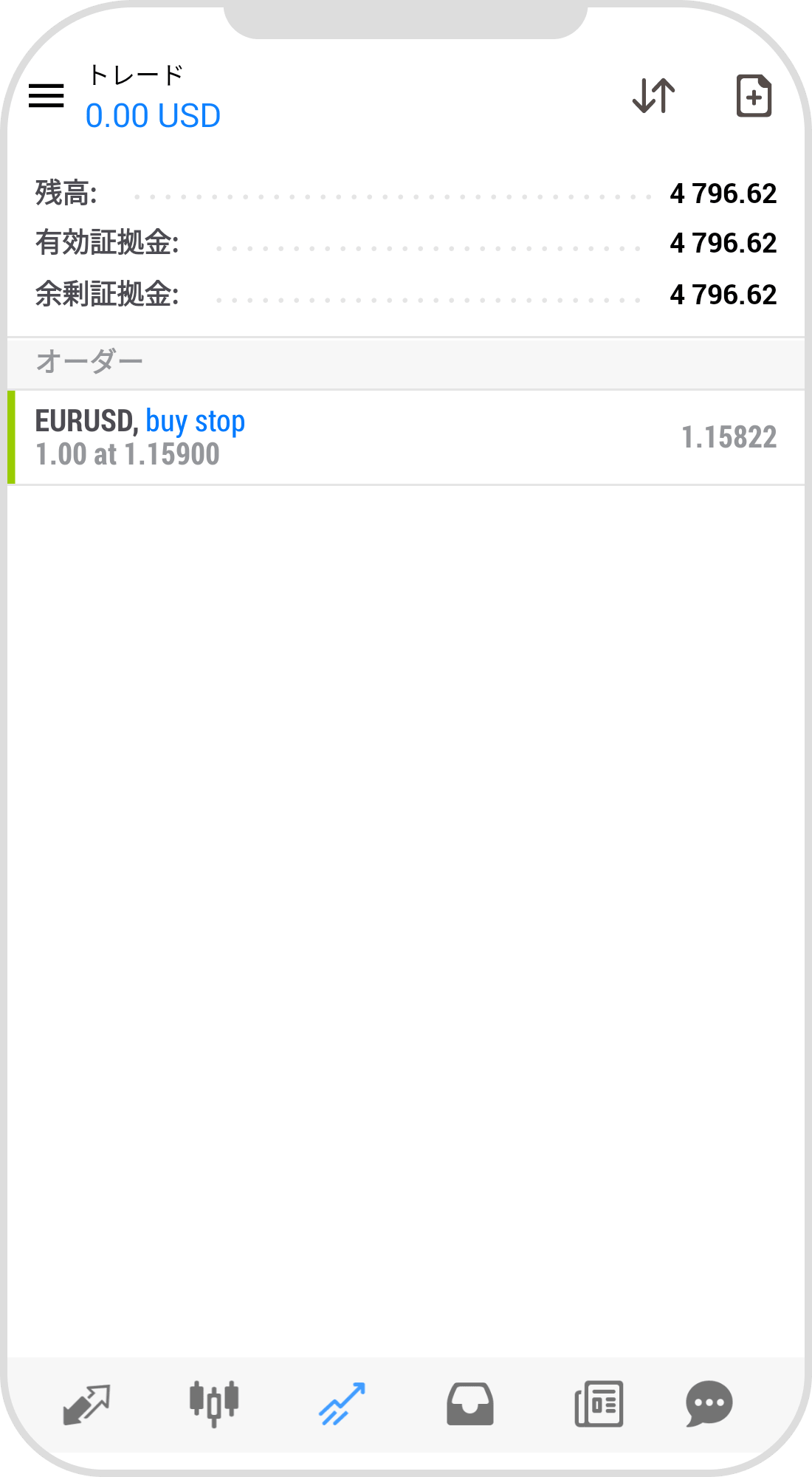Tap the sort arrows icon

(x=653, y=96)
